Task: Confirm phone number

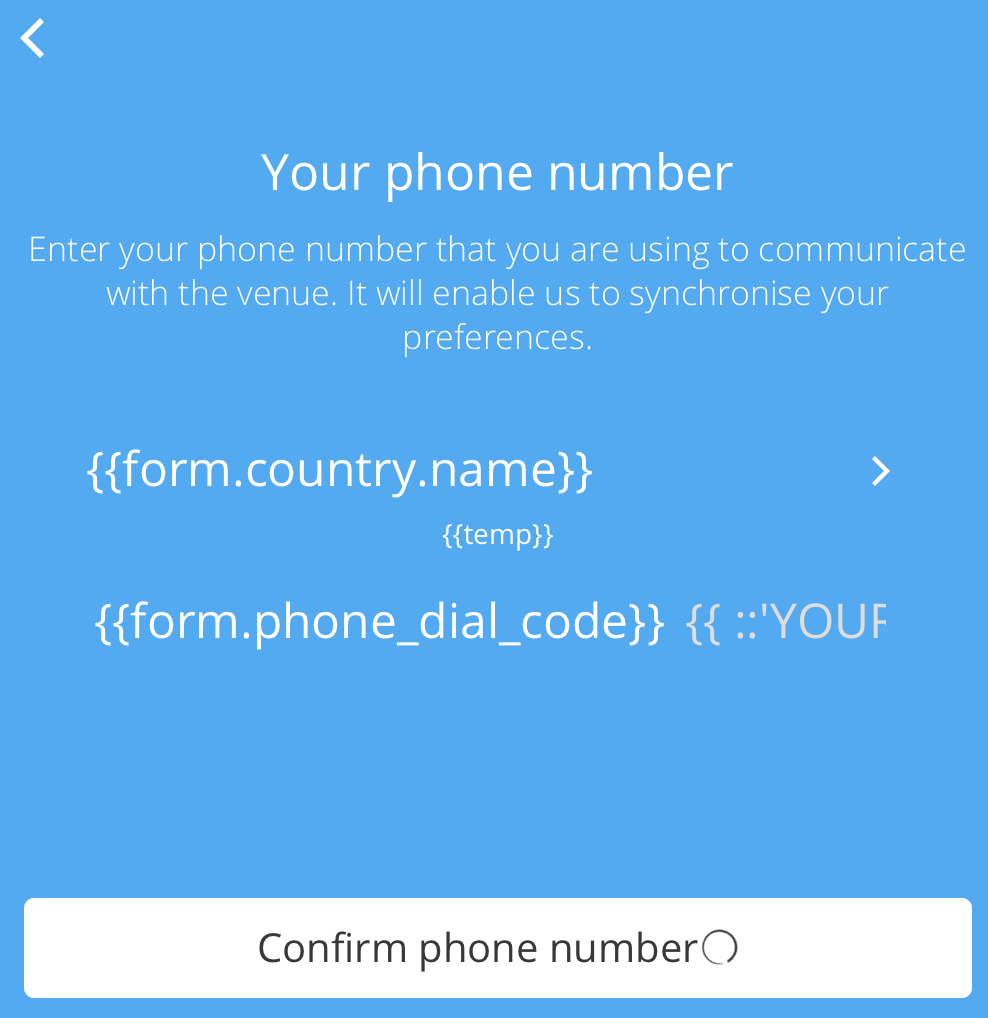Action: click(x=497, y=947)
